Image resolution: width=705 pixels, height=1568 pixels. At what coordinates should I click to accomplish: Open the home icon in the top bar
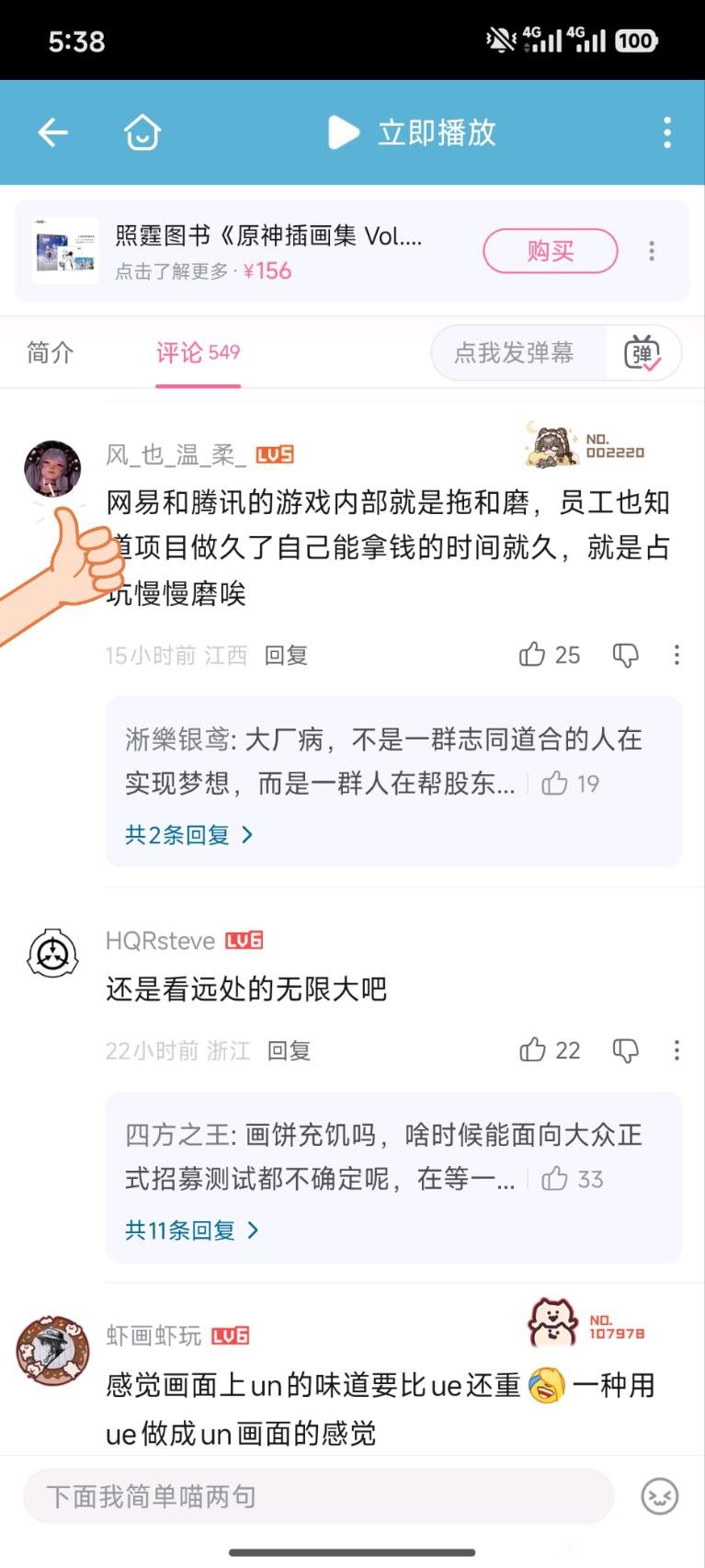point(142,132)
